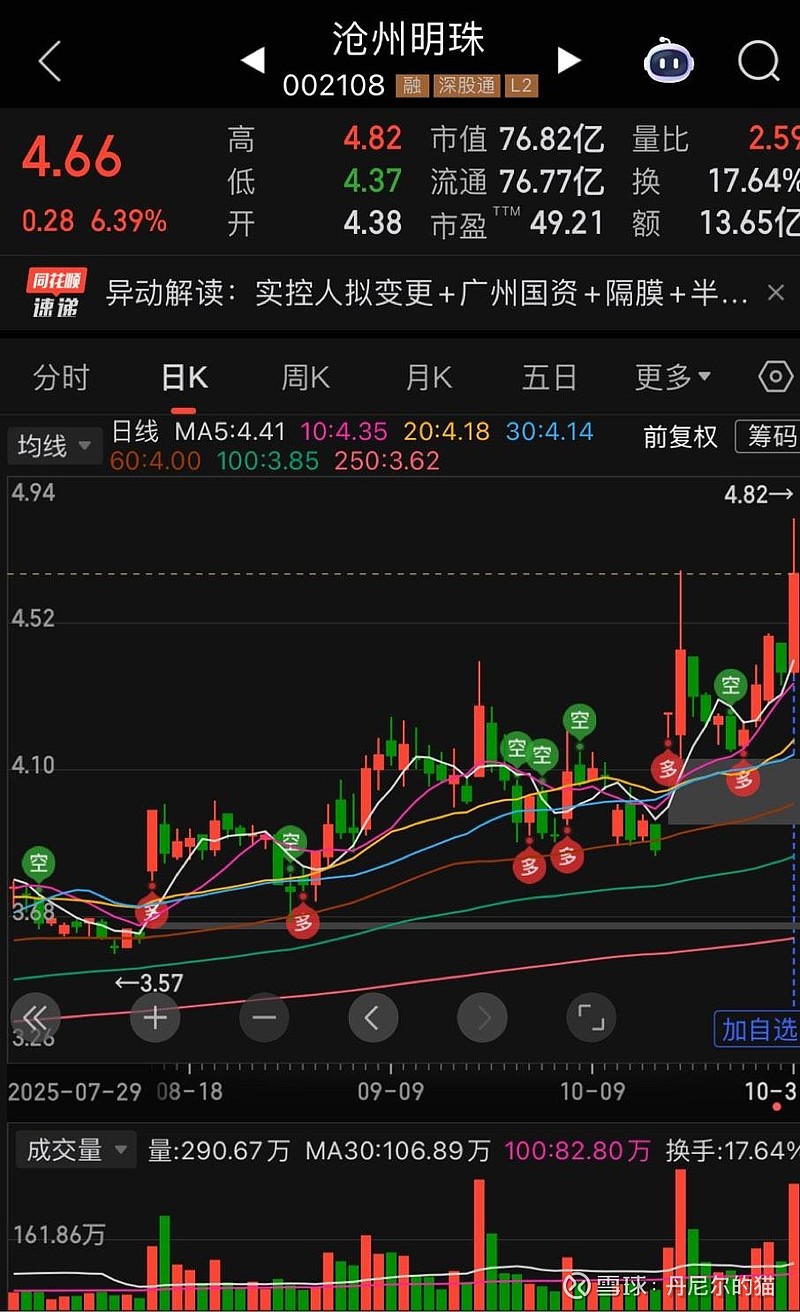
Task: Open the chart settings gear
Action: point(775,376)
